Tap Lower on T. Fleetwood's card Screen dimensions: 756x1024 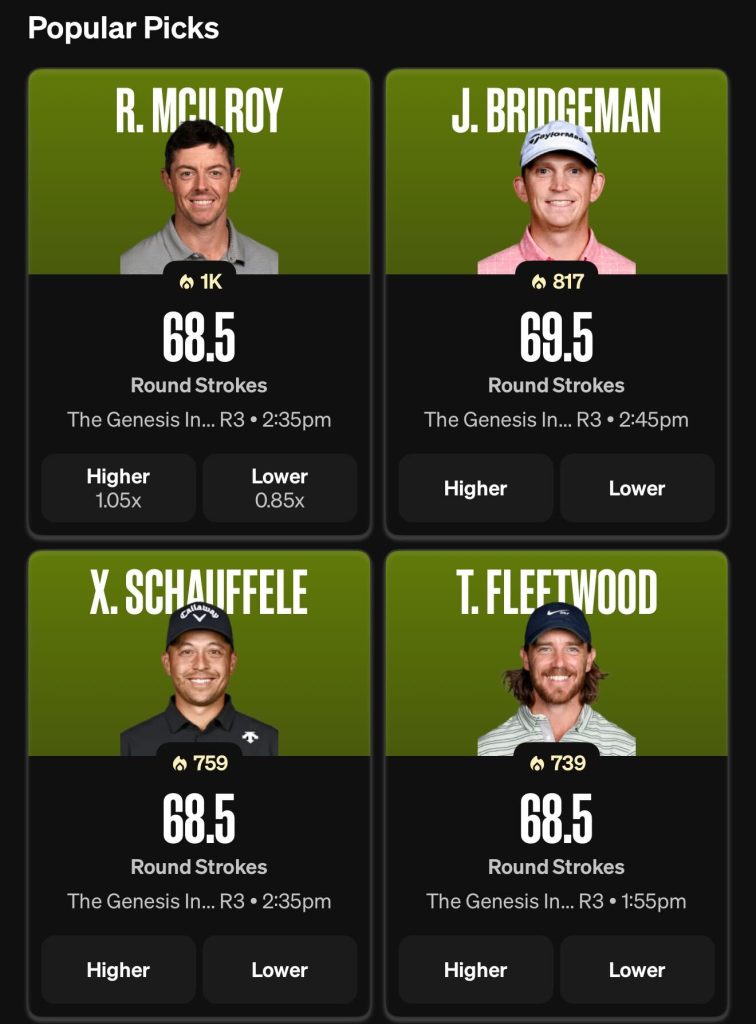click(x=637, y=969)
